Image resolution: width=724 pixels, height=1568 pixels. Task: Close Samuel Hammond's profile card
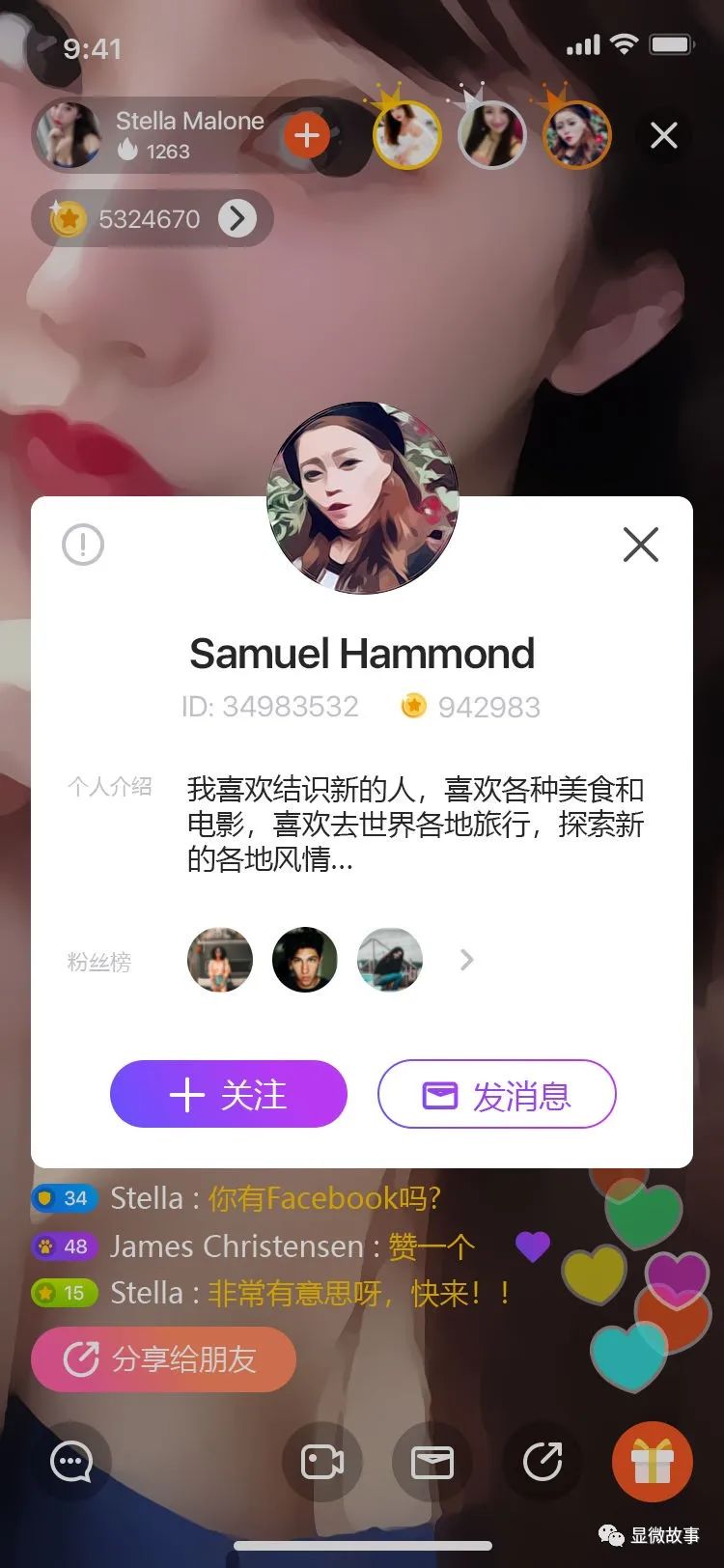click(640, 545)
